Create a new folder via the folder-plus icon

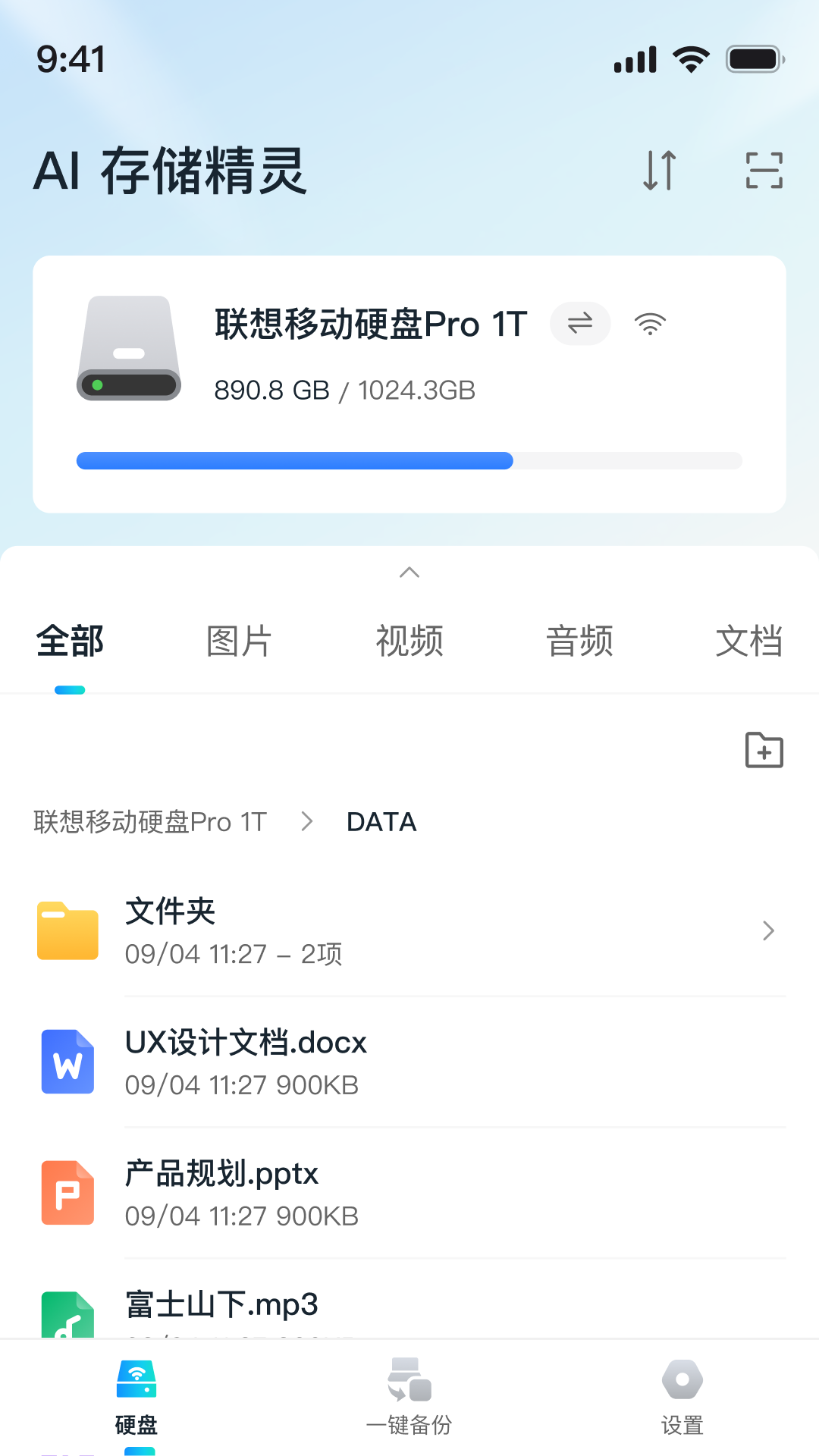tap(763, 750)
